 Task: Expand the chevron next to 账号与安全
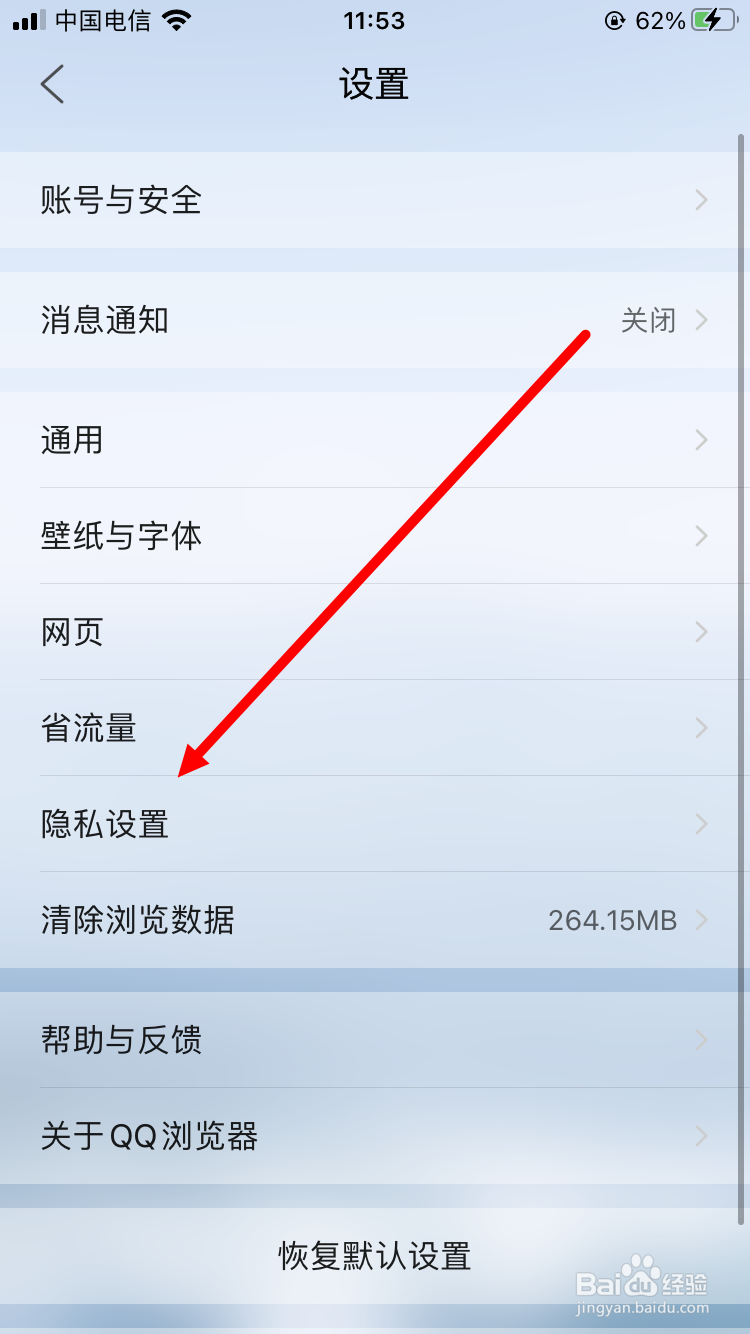coord(700,200)
